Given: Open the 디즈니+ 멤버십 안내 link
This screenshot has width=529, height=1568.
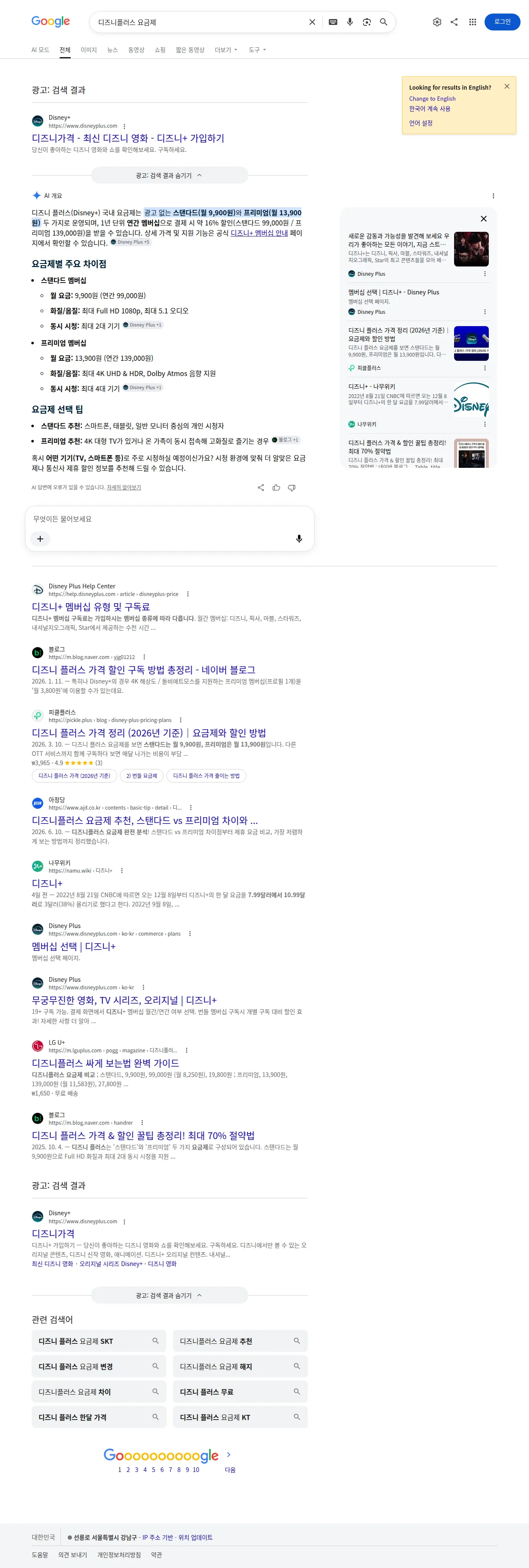Looking at the screenshot, I should pos(259,233).
